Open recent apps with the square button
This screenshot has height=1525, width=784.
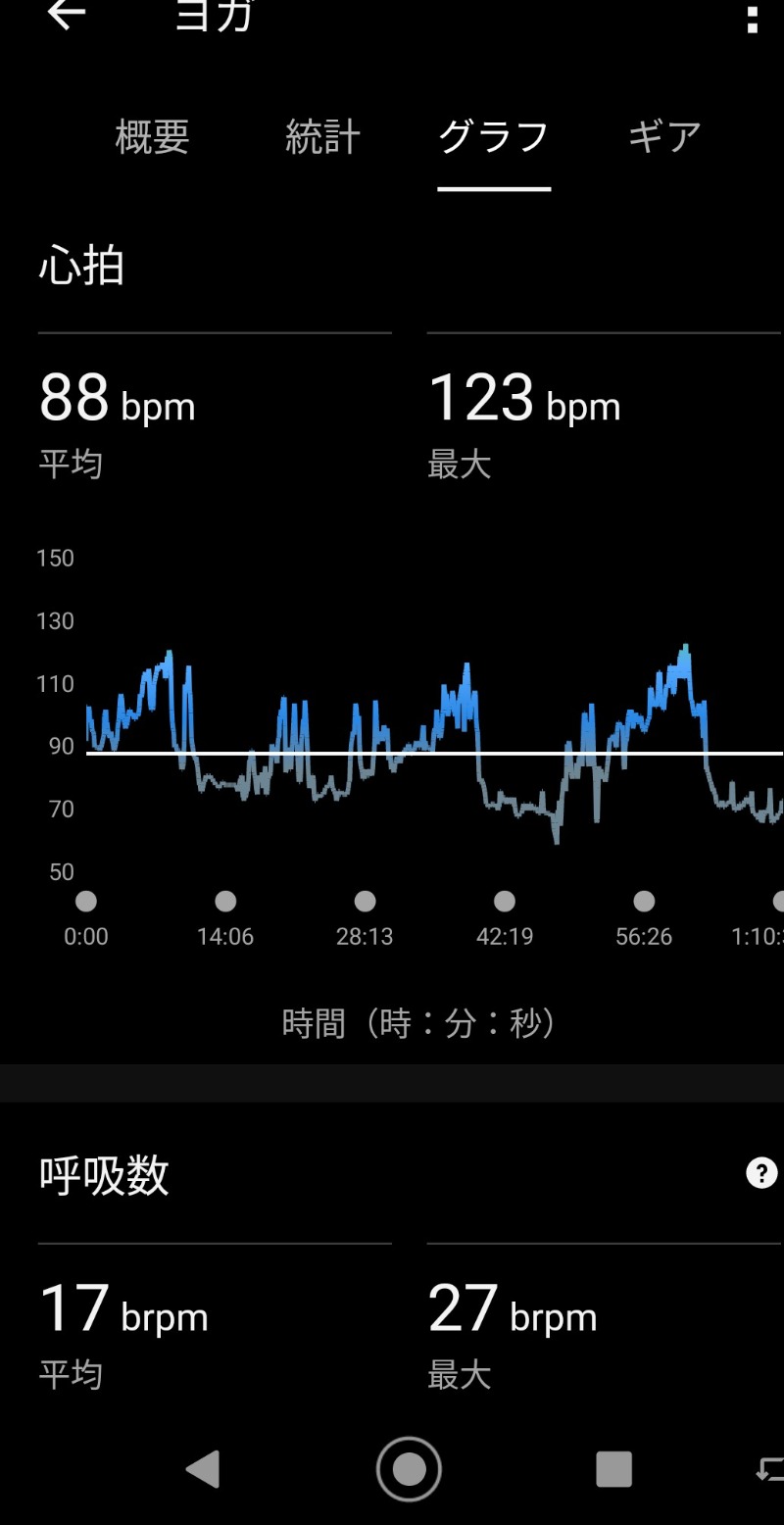[613, 1469]
